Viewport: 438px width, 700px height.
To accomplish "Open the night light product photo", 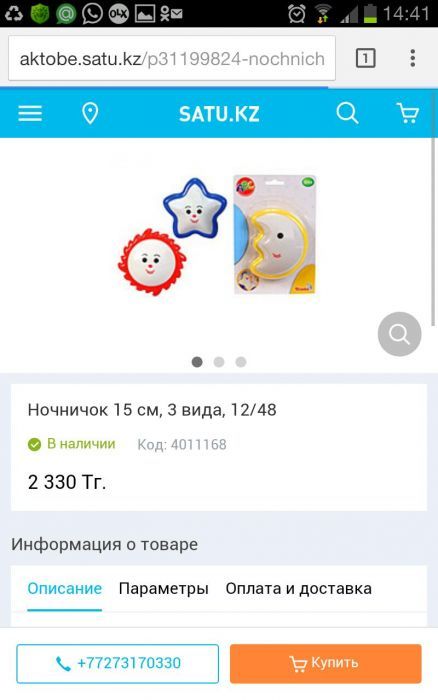I will click(x=217, y=236).
